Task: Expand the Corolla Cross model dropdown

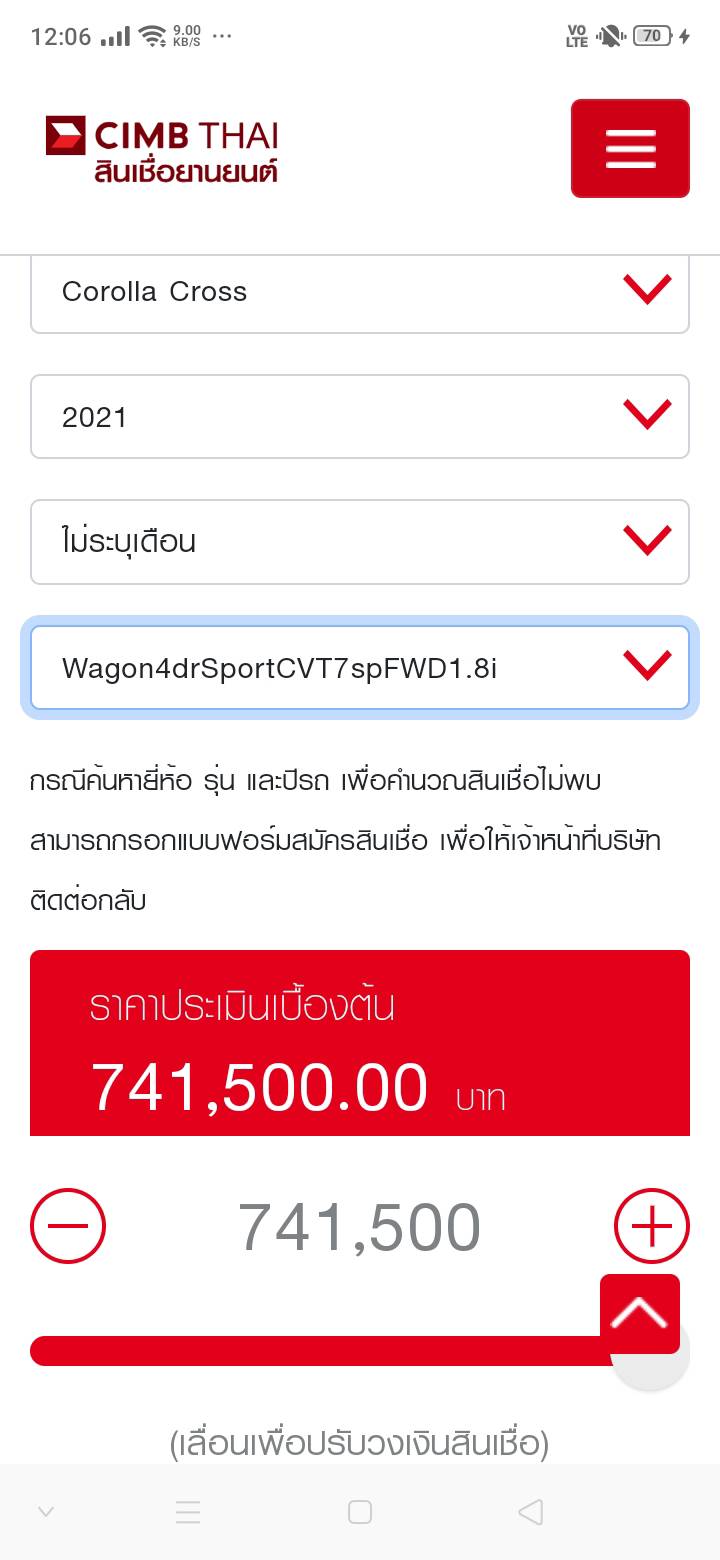Action: click(x=360, y=292)
